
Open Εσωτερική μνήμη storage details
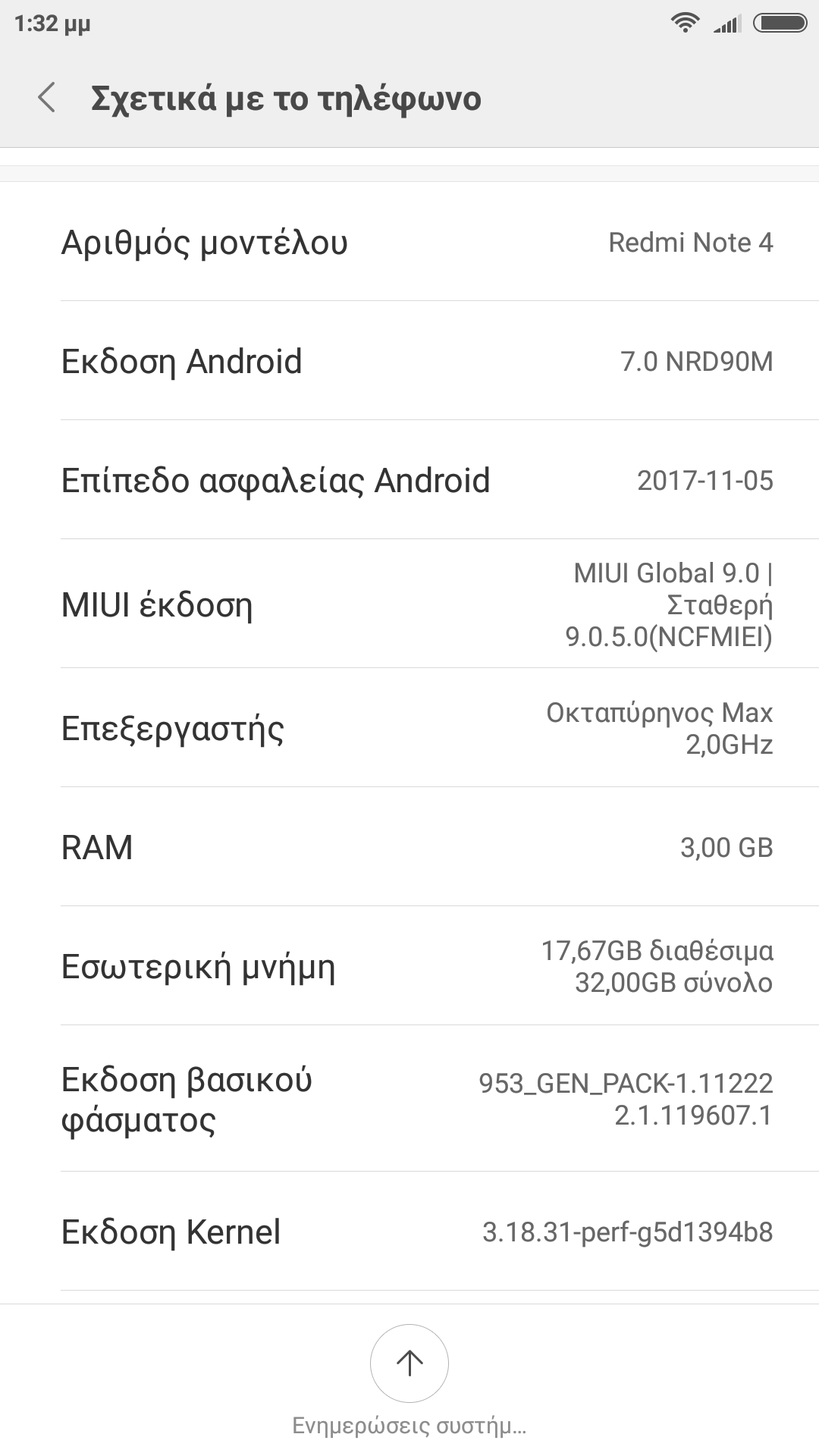pyautogui.click(x=409, y=966)
